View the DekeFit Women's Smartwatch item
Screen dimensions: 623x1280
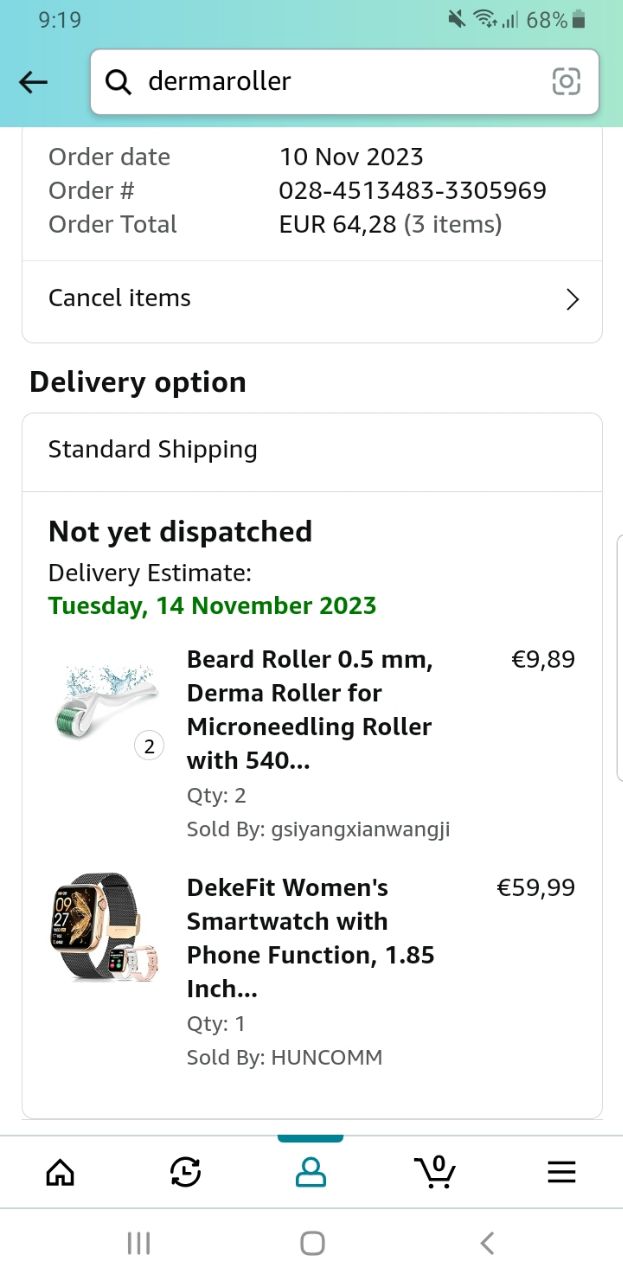click(x=310, y=937)
